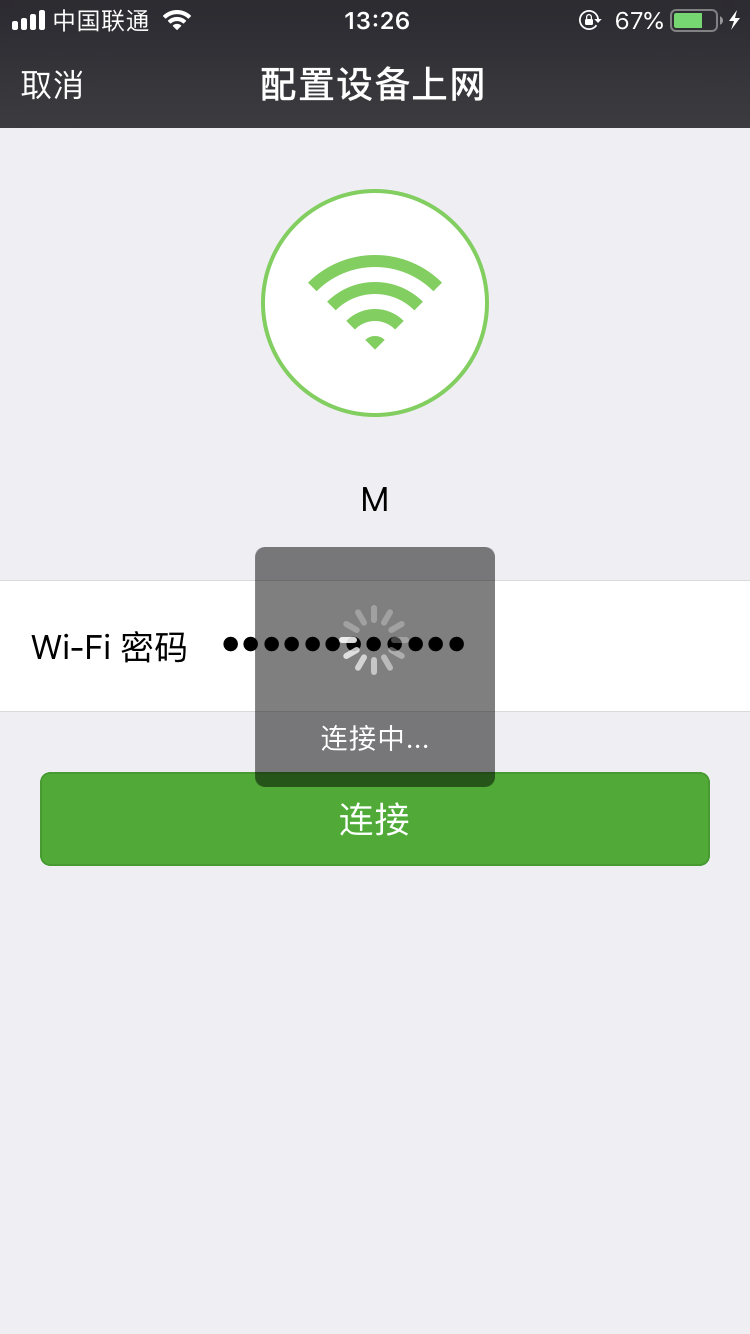This screenshot has height=1334, width=750.
Task: Tap the clock showing 13:26
Action: (375, 21)
